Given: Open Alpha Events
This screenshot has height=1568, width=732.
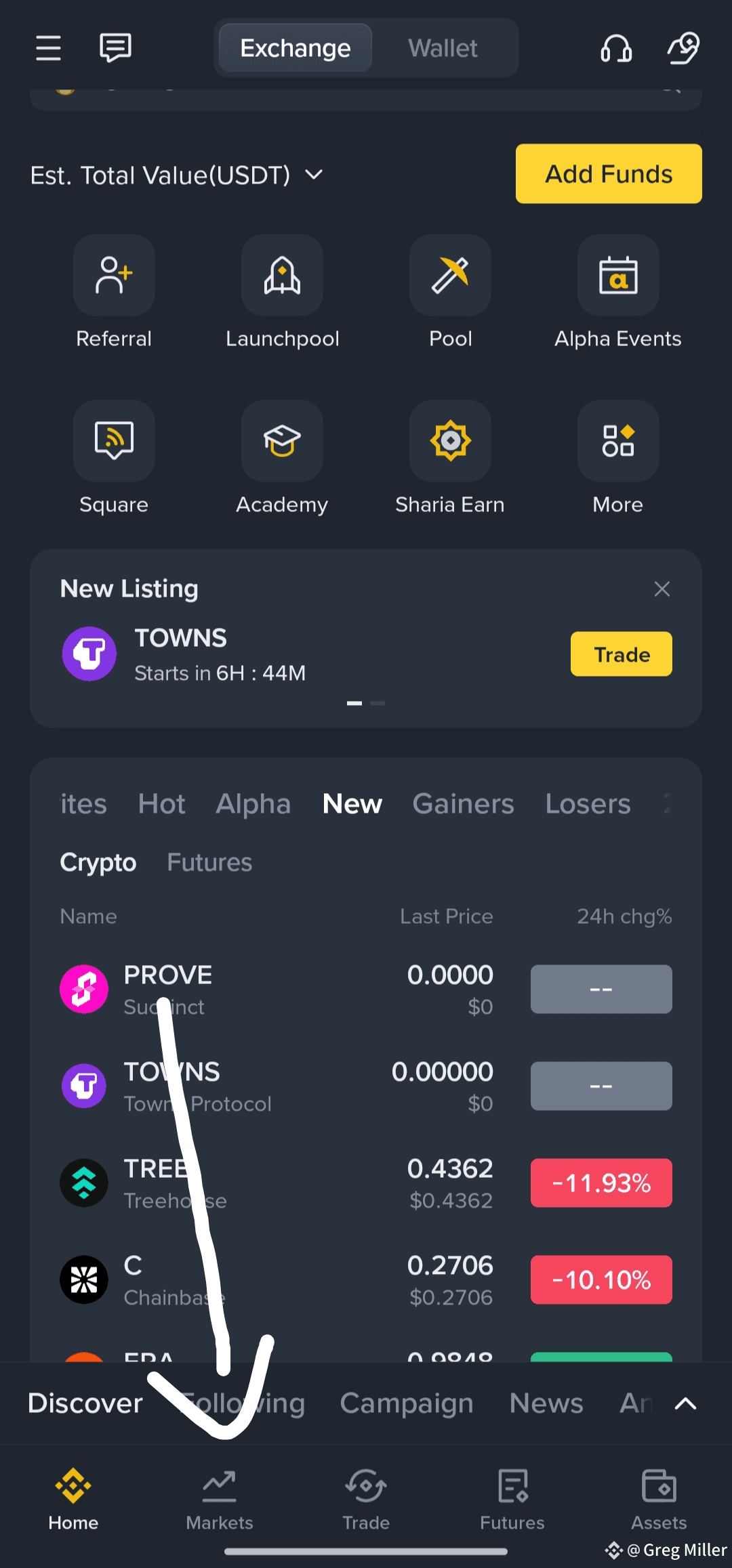Looking at the screenshot, I should click(x=618, y=293).
